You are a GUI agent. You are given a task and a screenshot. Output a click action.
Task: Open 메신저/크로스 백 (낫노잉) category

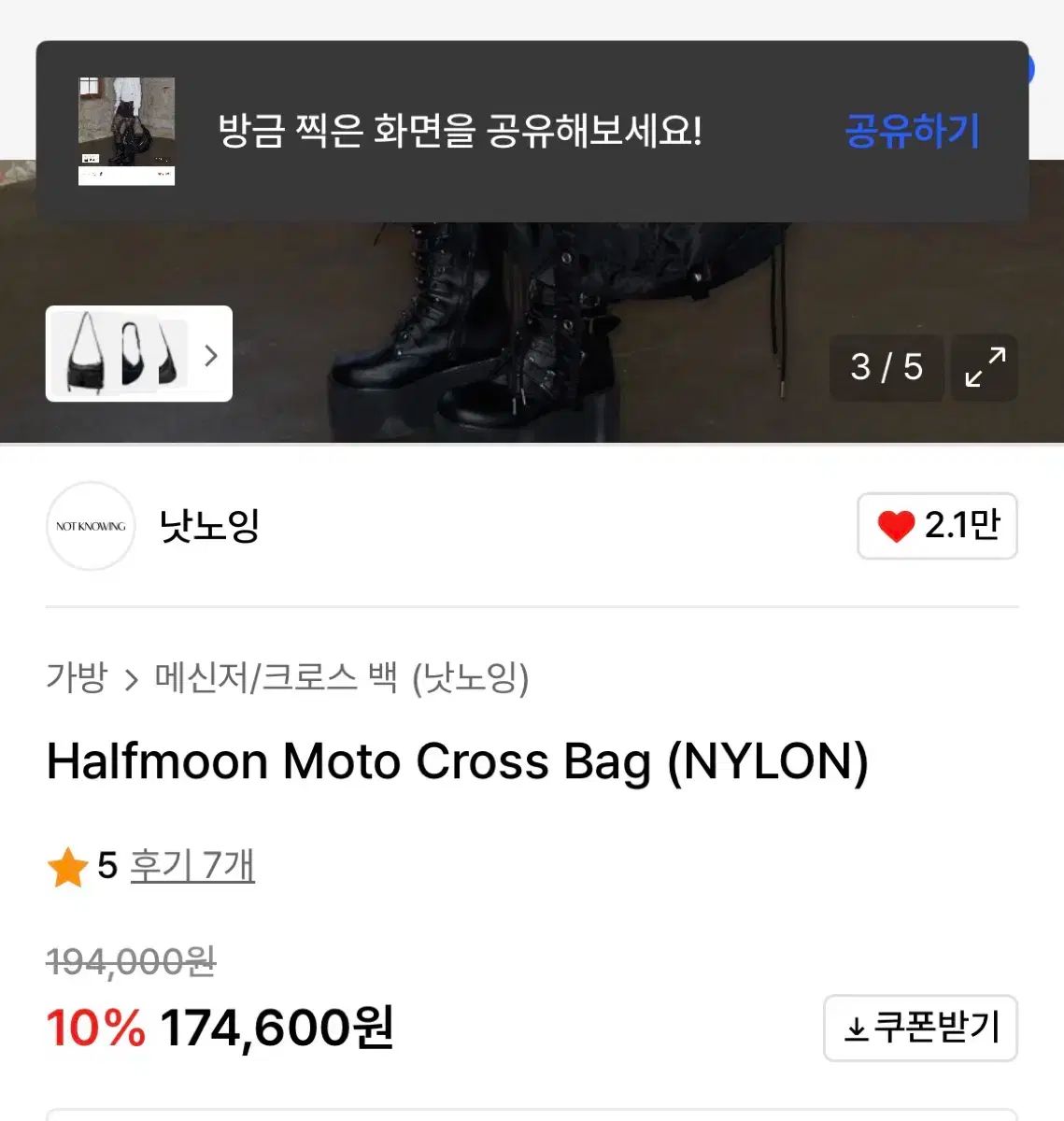click(x=342, y=677)
